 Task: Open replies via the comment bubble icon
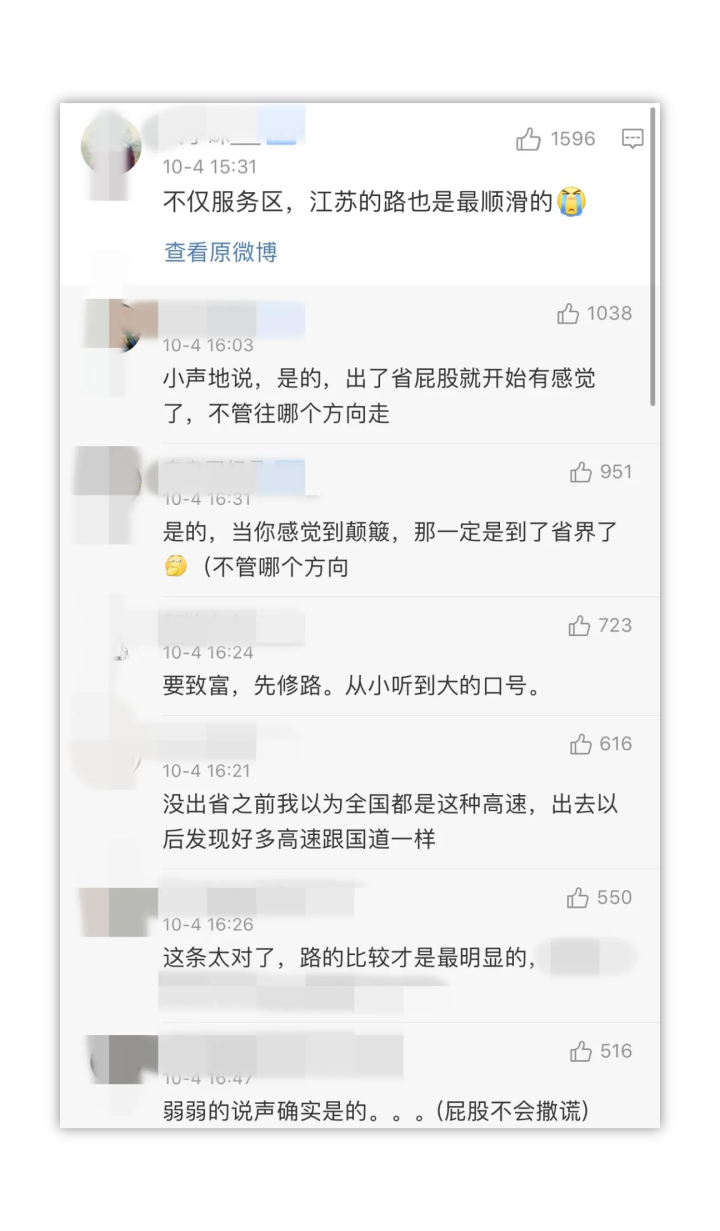pyautogui.click(x=632, y=140)
